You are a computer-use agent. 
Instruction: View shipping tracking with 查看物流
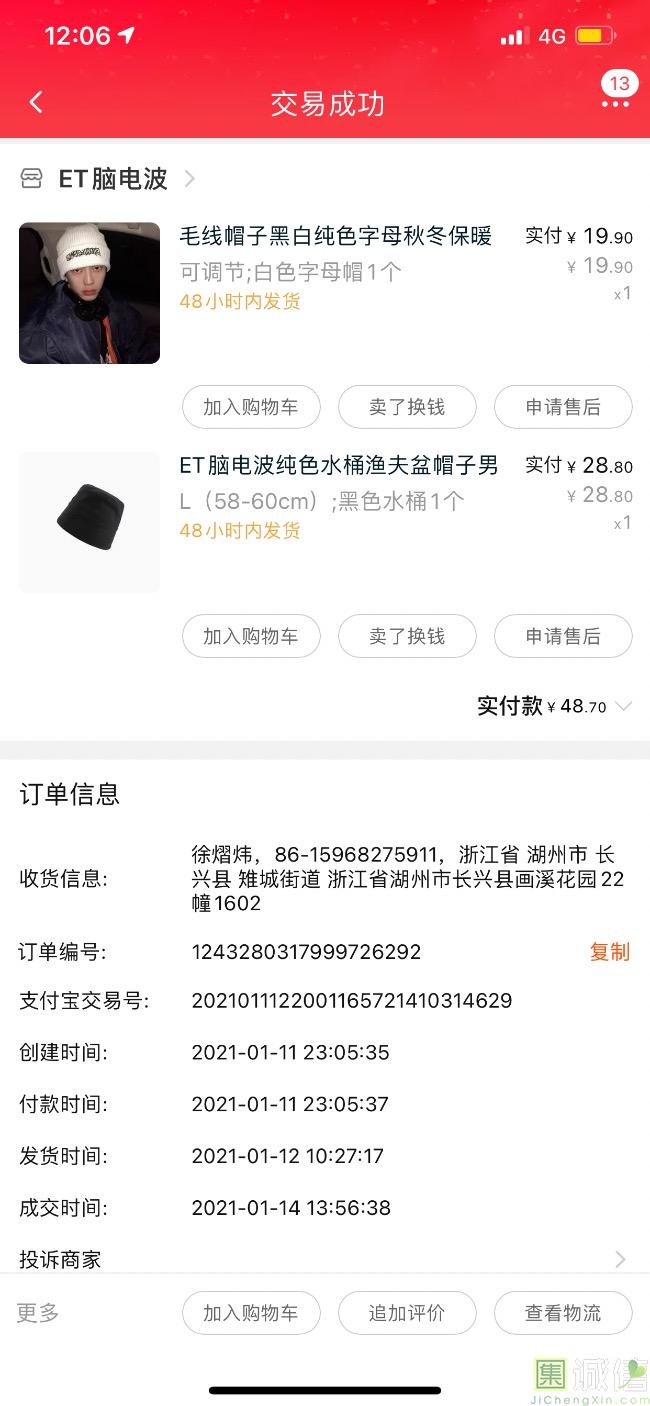563,1313
